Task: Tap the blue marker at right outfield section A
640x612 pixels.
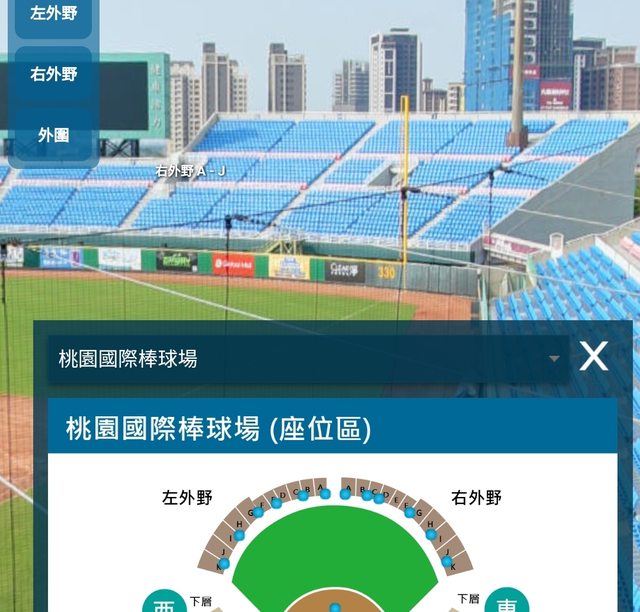Action: (345, 494)
